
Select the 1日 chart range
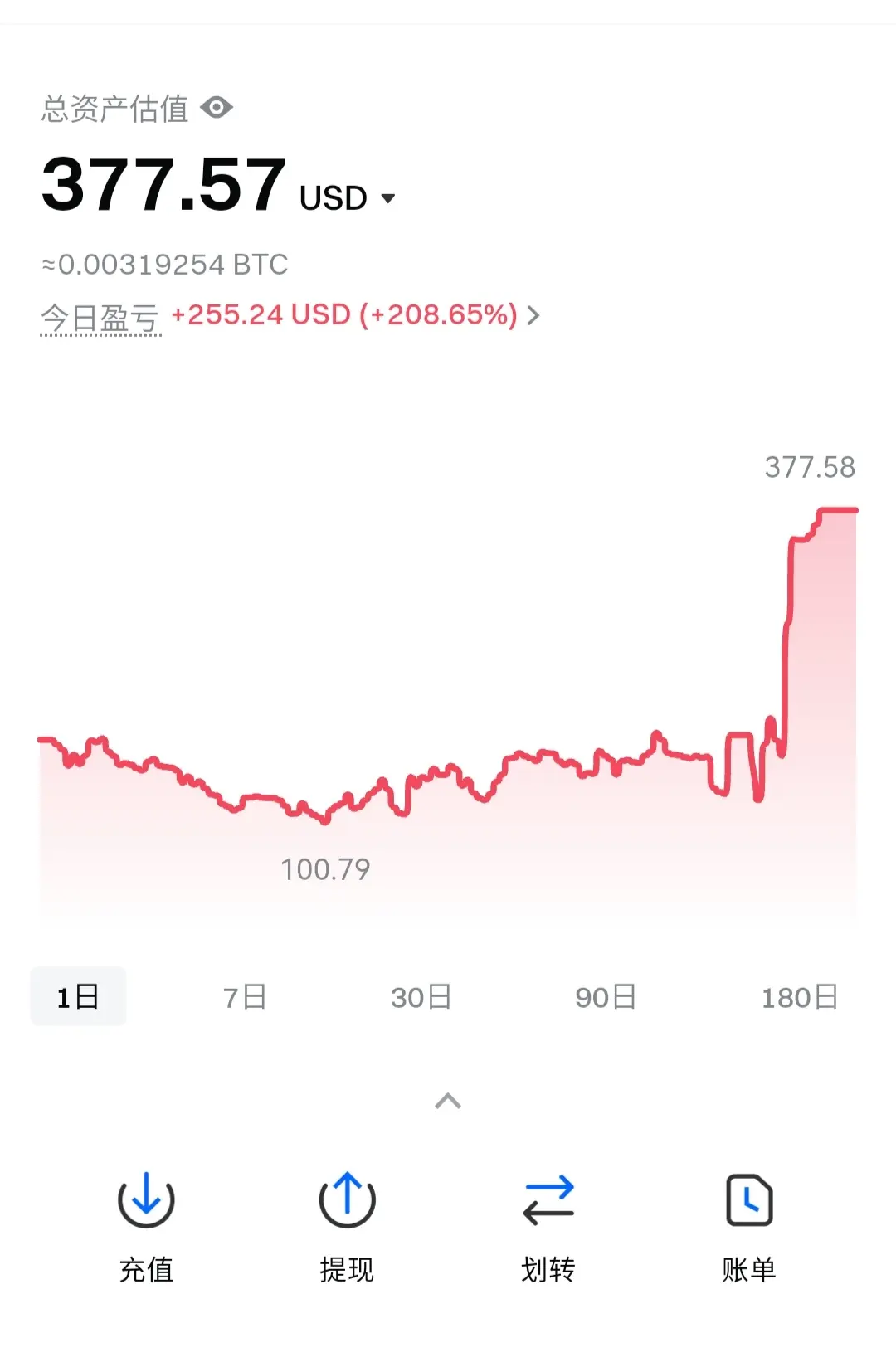[x=78, y=996]
